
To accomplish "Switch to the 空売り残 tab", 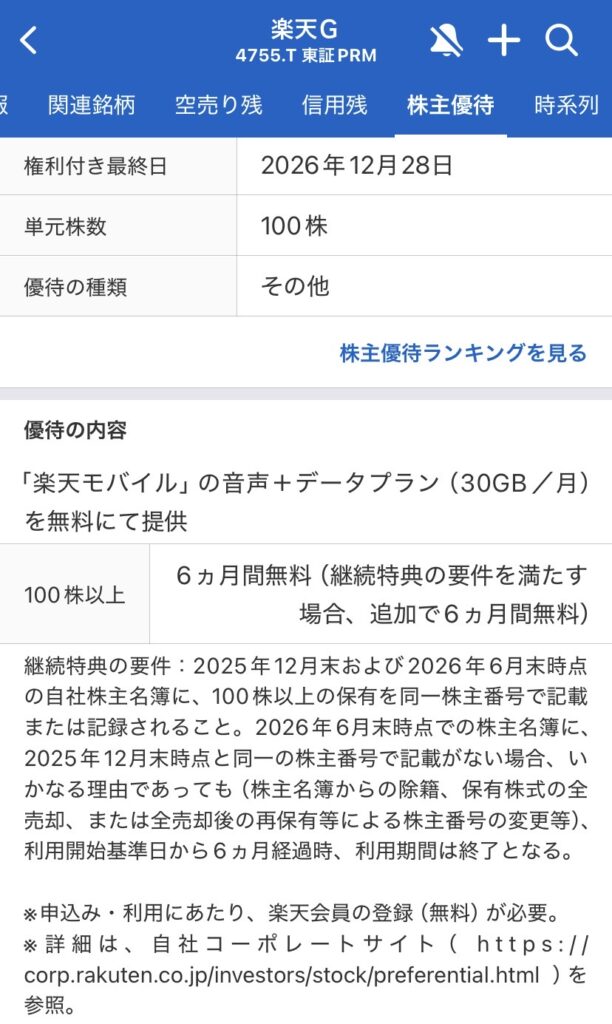I will point(218,105).
